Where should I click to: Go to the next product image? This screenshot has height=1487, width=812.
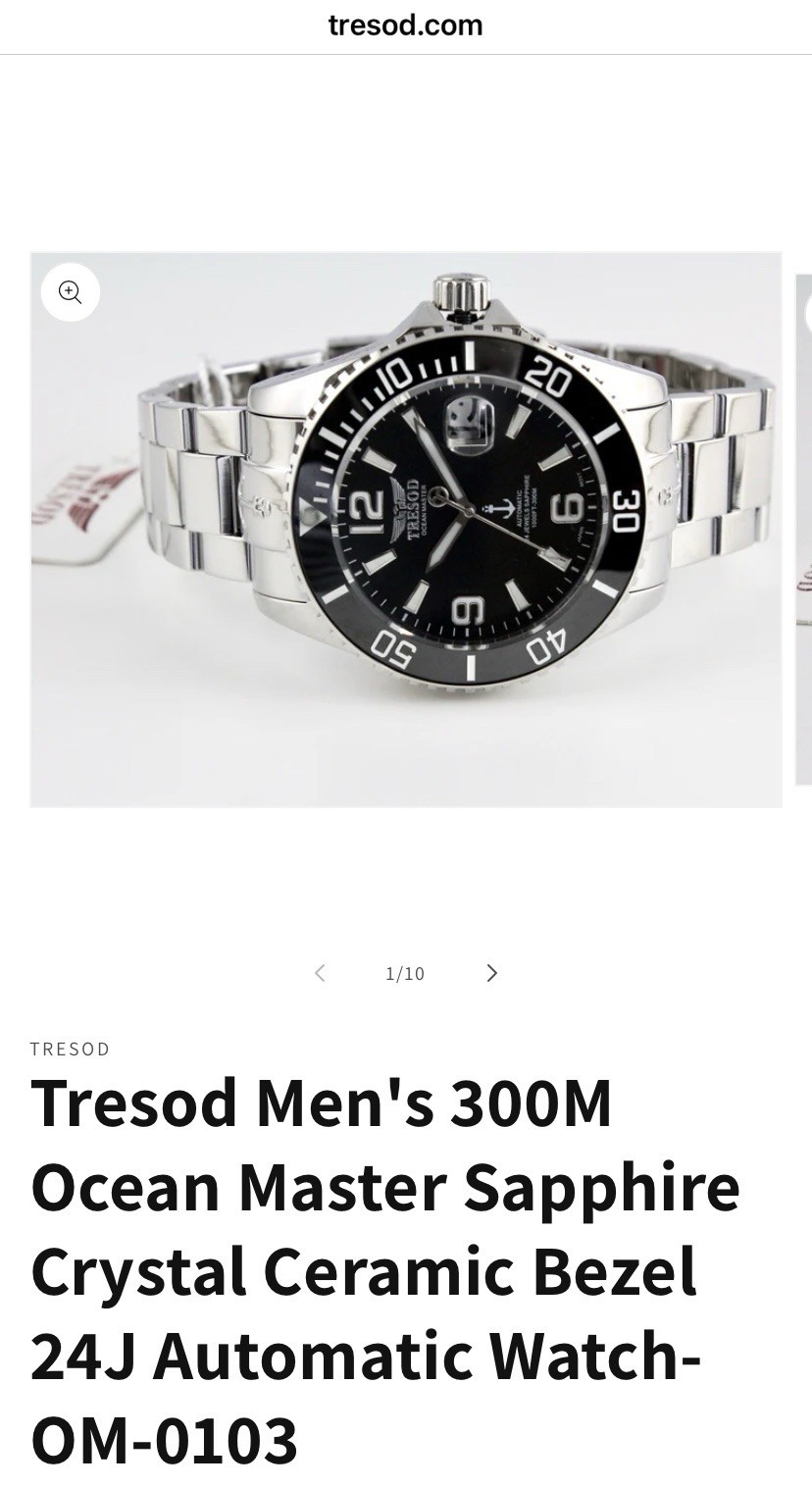point(492,973)
